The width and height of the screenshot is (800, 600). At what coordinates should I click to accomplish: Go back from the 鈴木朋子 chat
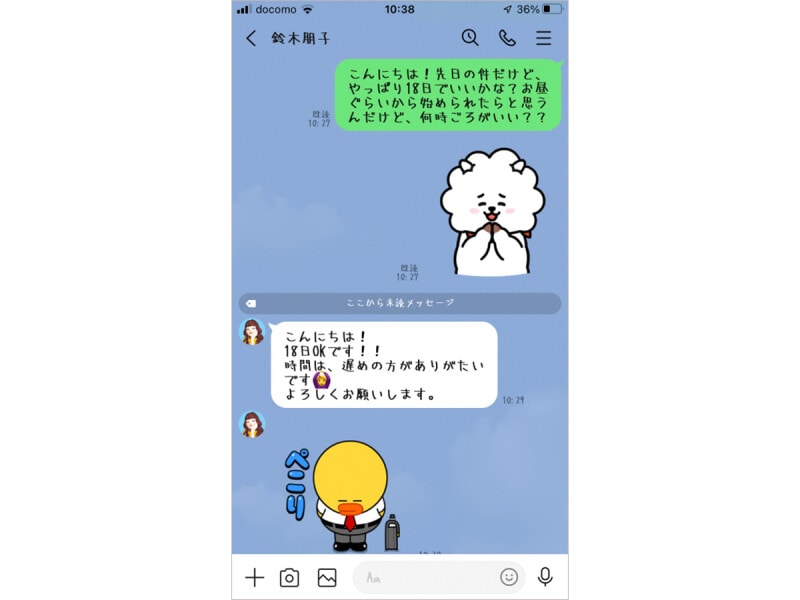[x=251, y=38]
